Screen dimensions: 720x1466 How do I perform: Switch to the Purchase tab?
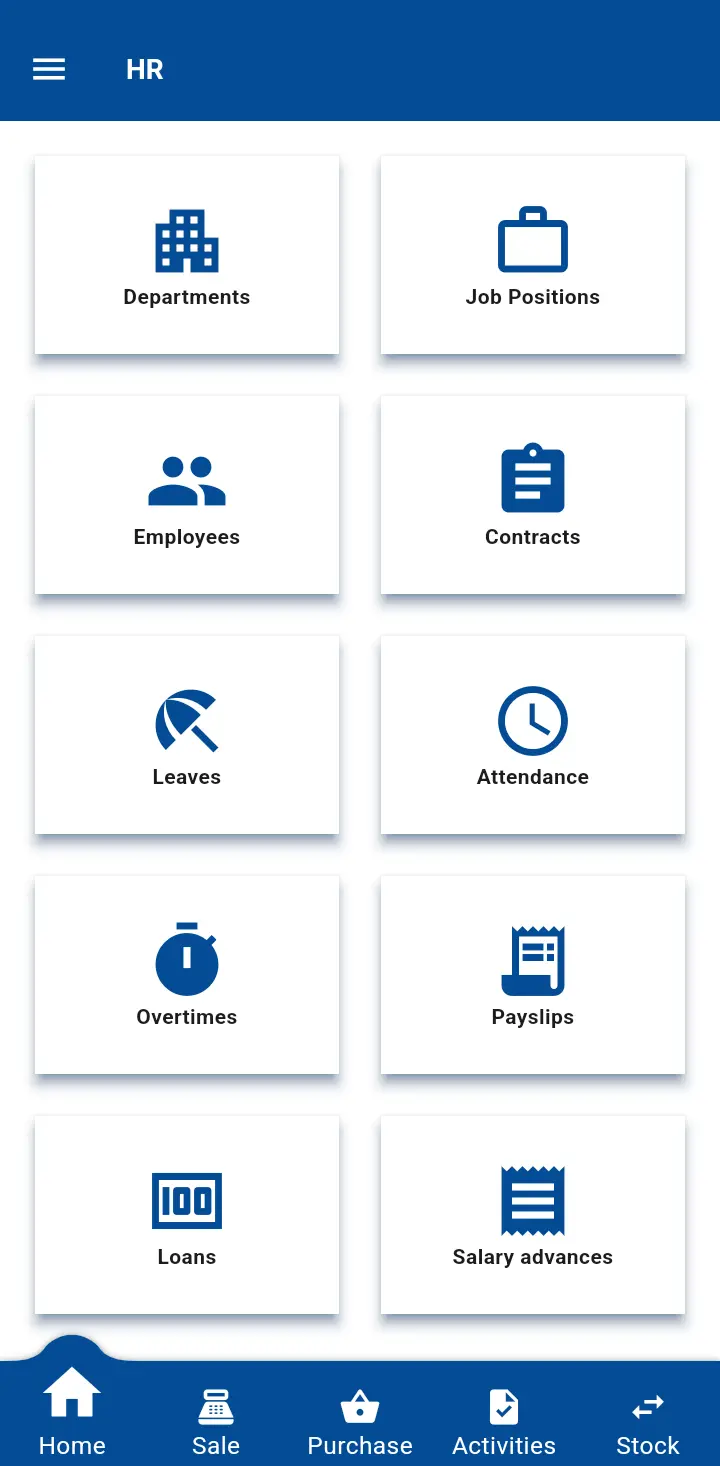click(360, 1422)
